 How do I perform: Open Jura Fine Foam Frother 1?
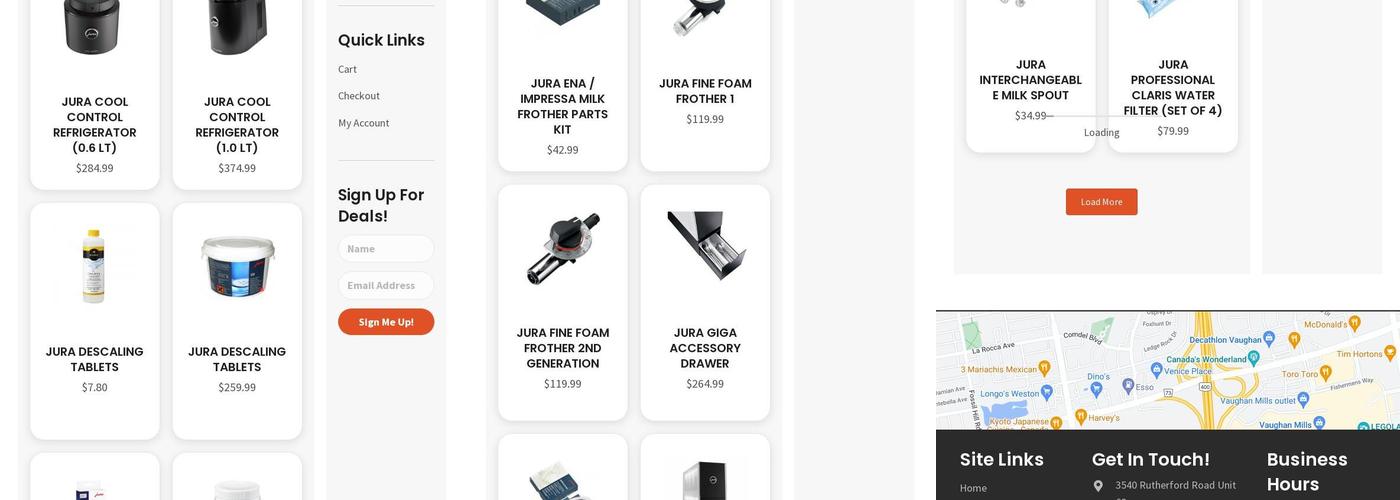coord(705,91)
